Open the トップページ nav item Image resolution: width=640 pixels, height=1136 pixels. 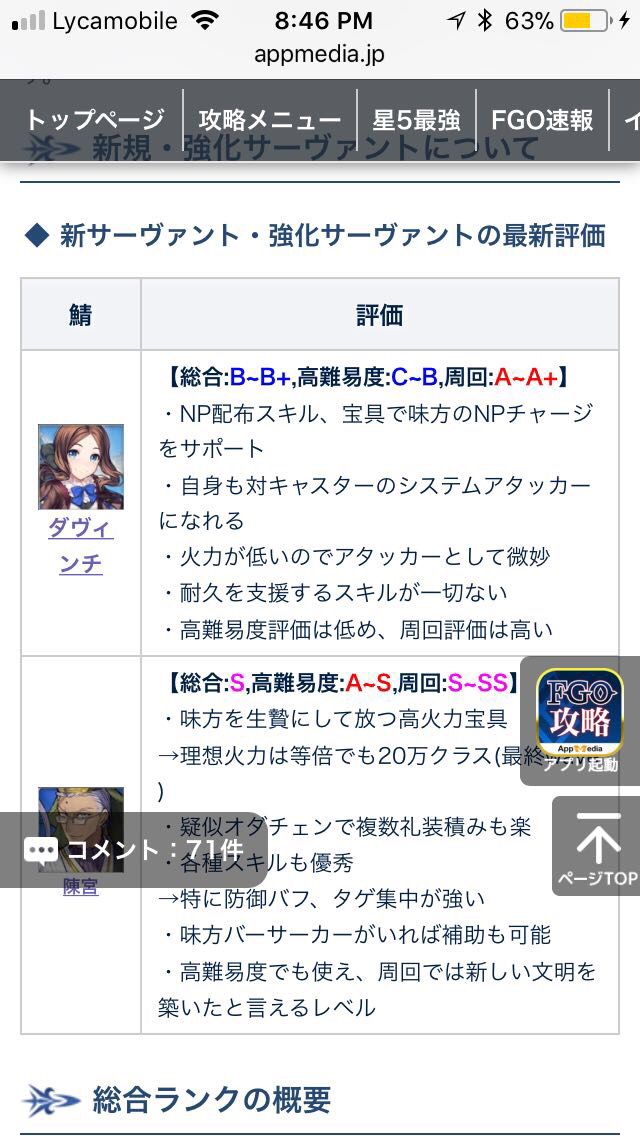coord(94,121)
